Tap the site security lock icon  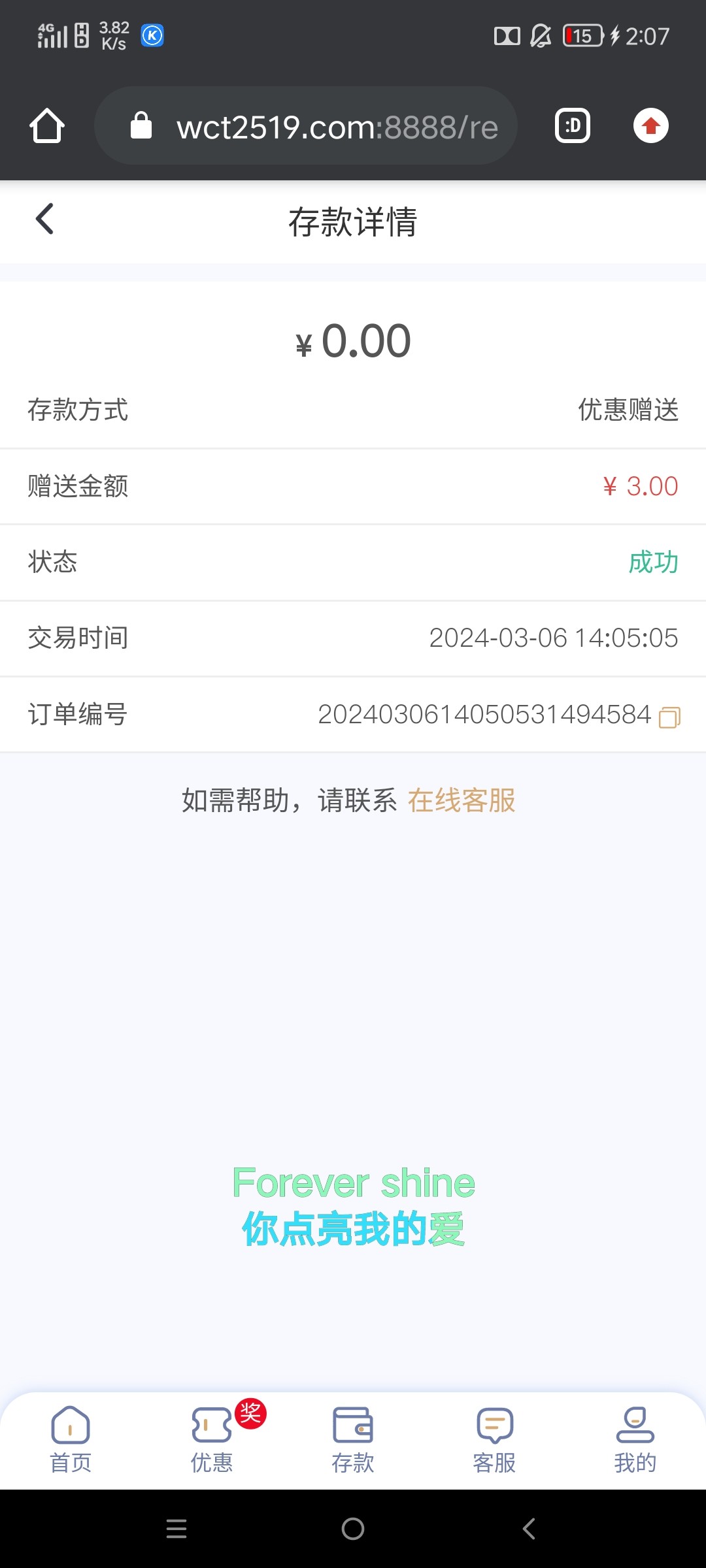tap(143, 125)
